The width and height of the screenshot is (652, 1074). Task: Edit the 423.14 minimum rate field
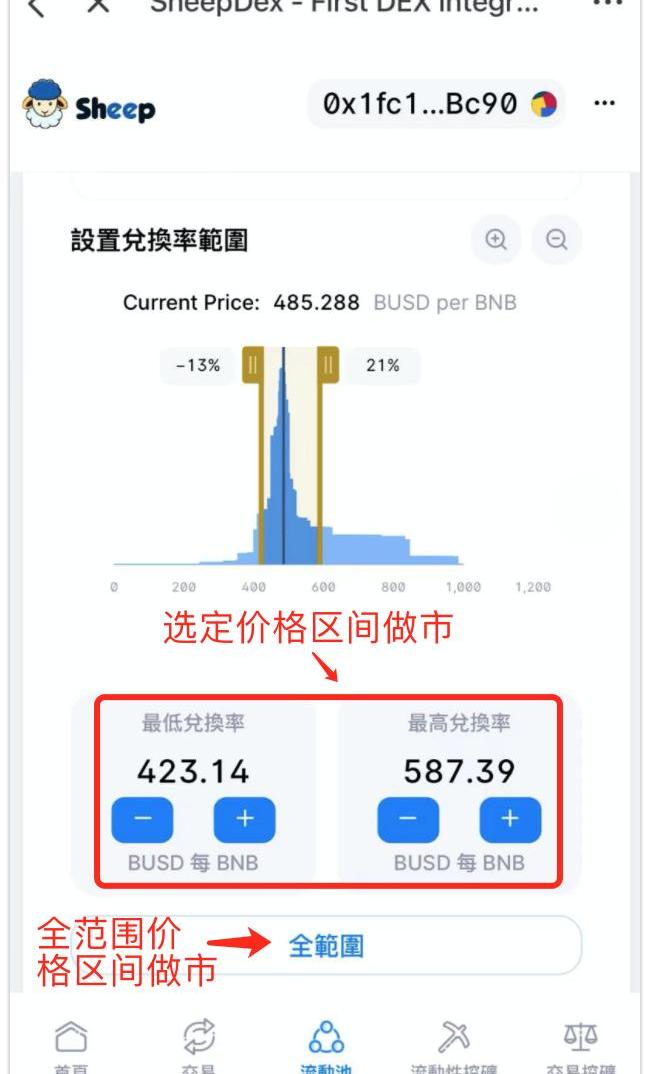(x=193, y=771)
